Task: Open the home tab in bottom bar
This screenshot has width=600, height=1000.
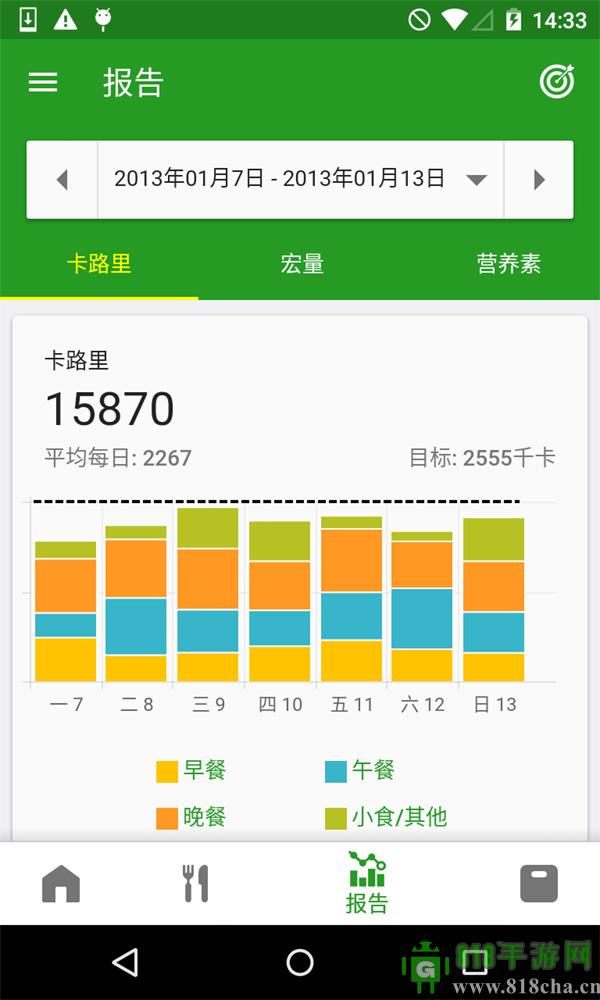Action: (x=61, y=884)
